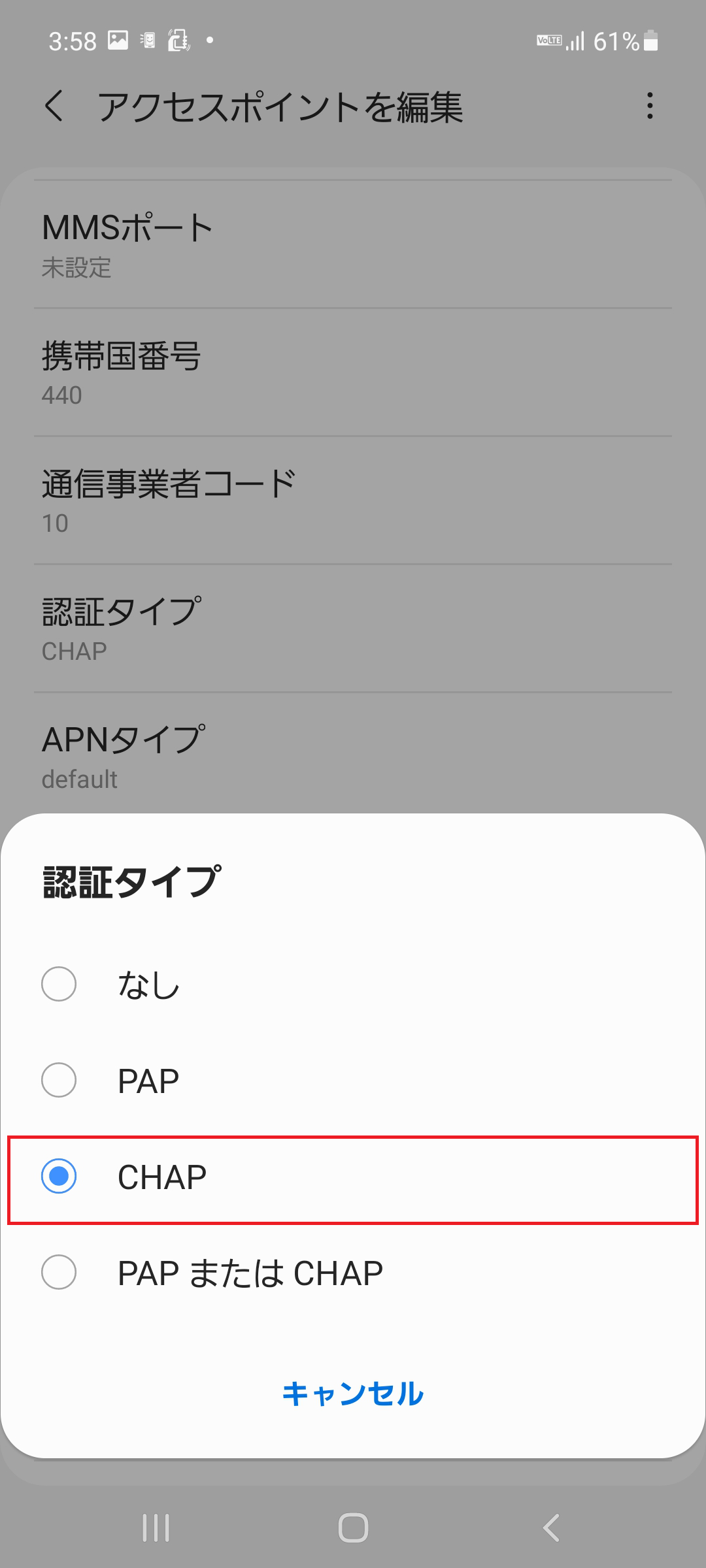The width and height of the screenshot is (706, 1568).
Task: Tap the 3:58 clock in status bar
Action: click(72, 41)
